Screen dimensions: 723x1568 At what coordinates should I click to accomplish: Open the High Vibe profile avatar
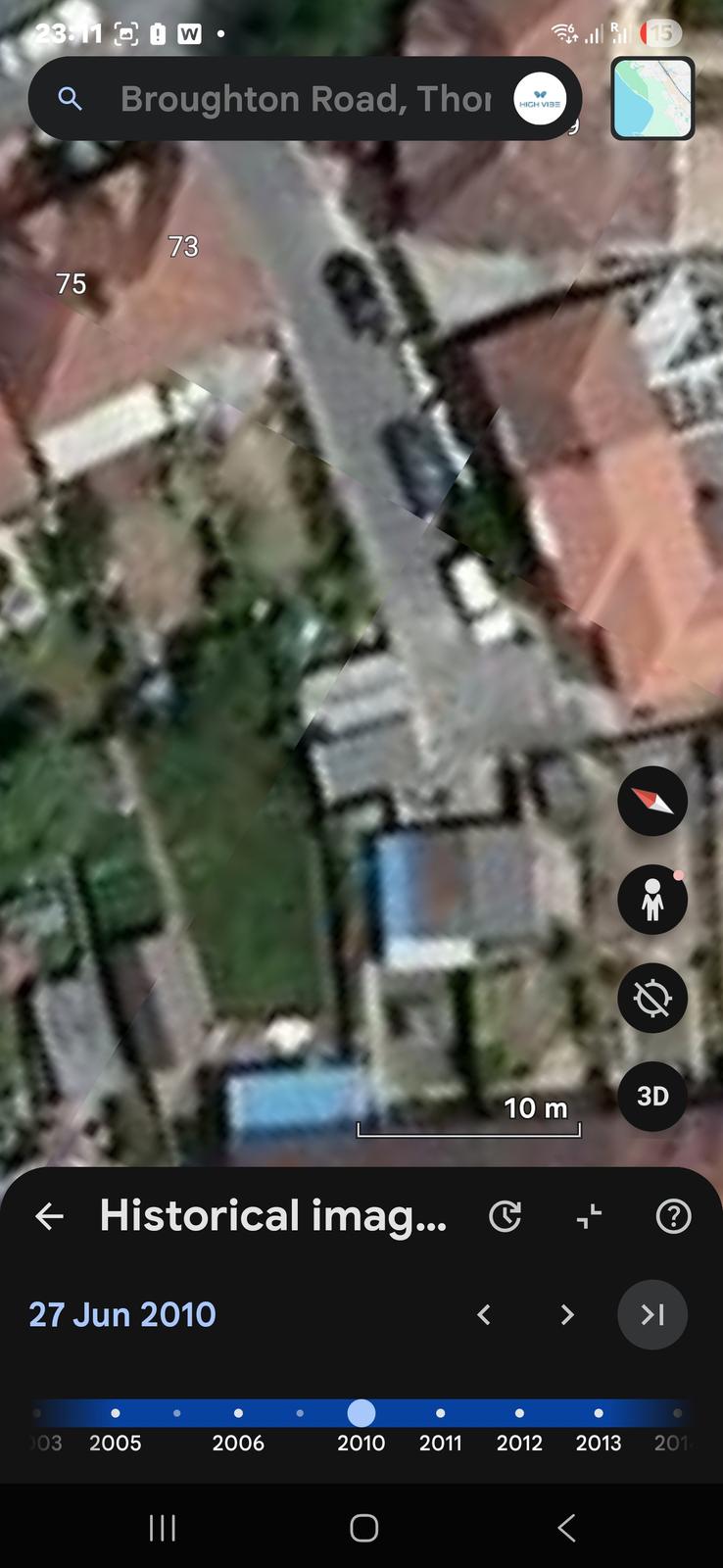click(540, 99)
